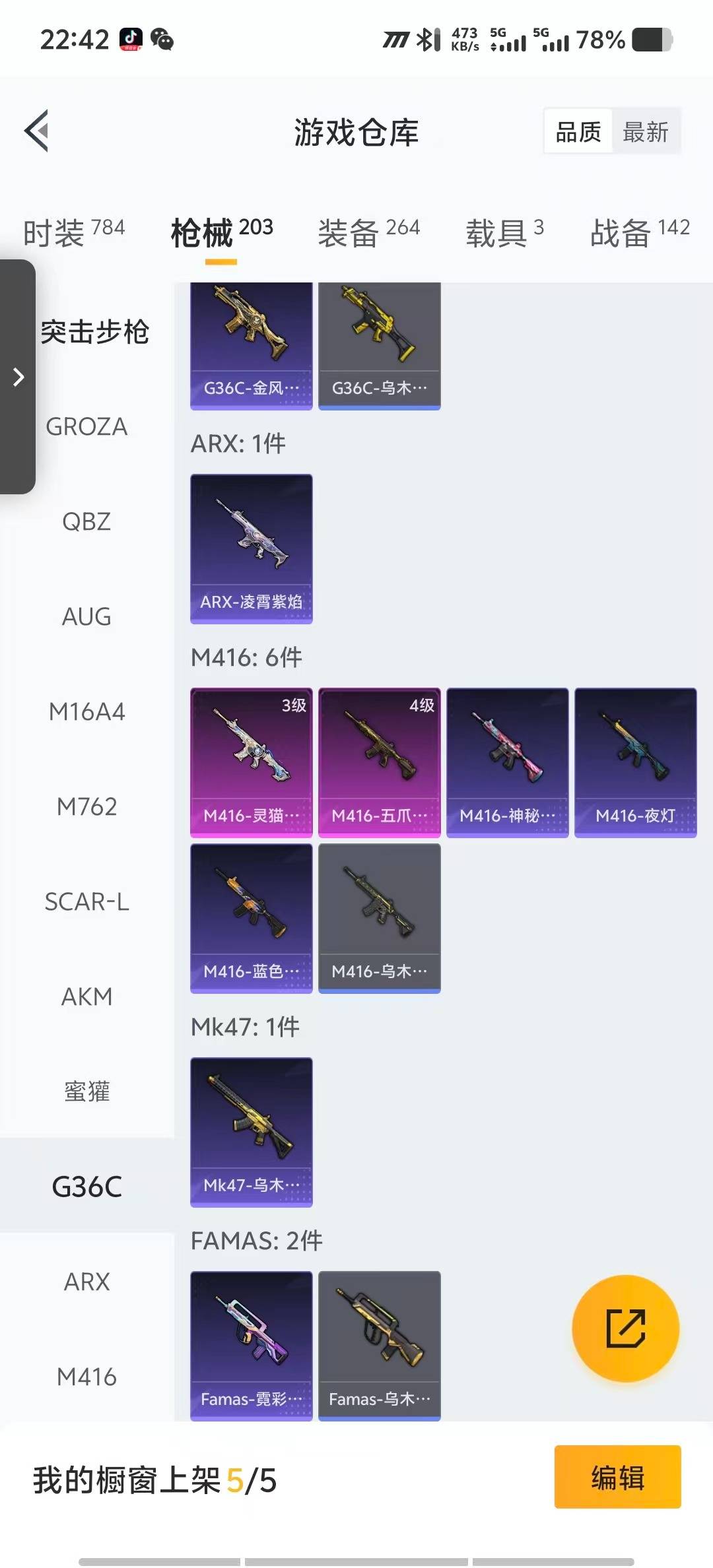This screenshot has height=1568, width=713.
Task: Open the 载具 tab
Action: (x=504, y=232)
